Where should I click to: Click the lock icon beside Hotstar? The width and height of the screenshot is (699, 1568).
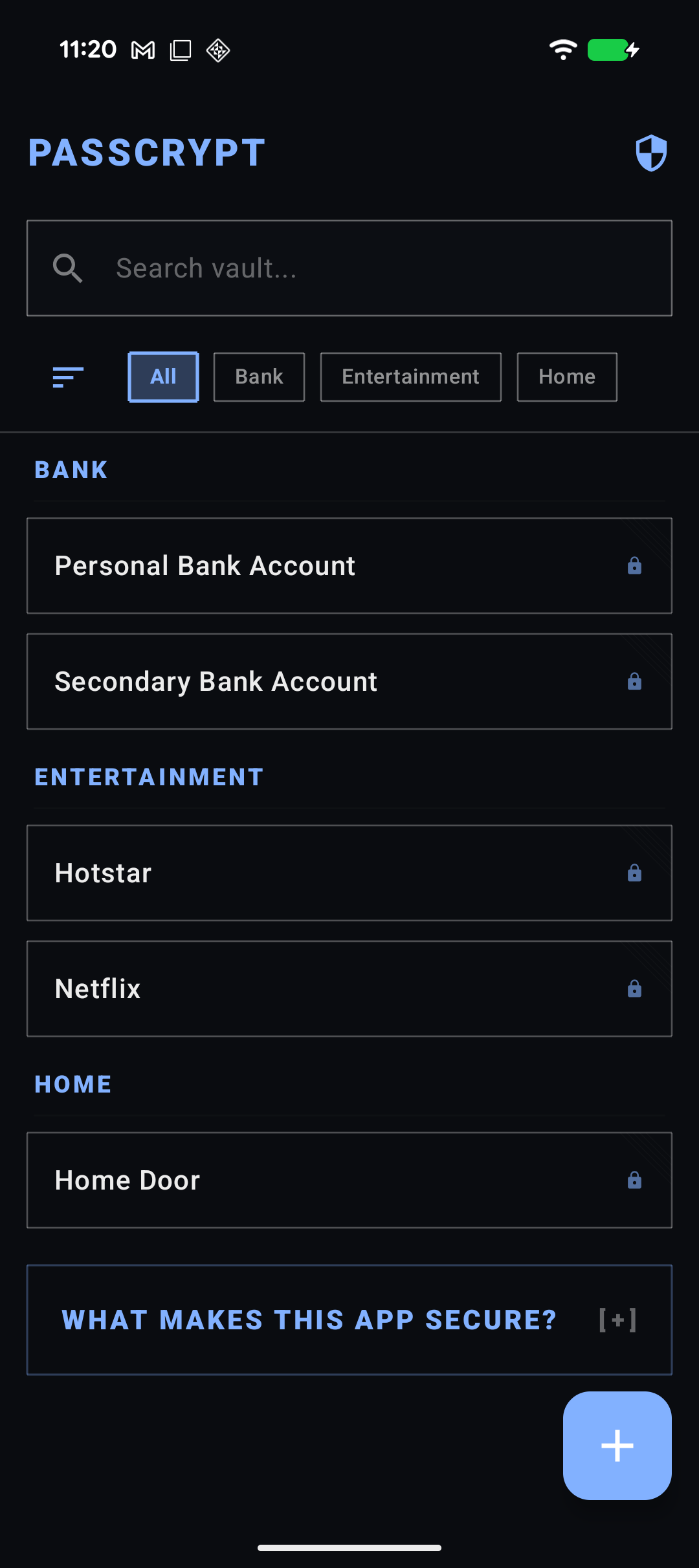[x=634, y=872]
